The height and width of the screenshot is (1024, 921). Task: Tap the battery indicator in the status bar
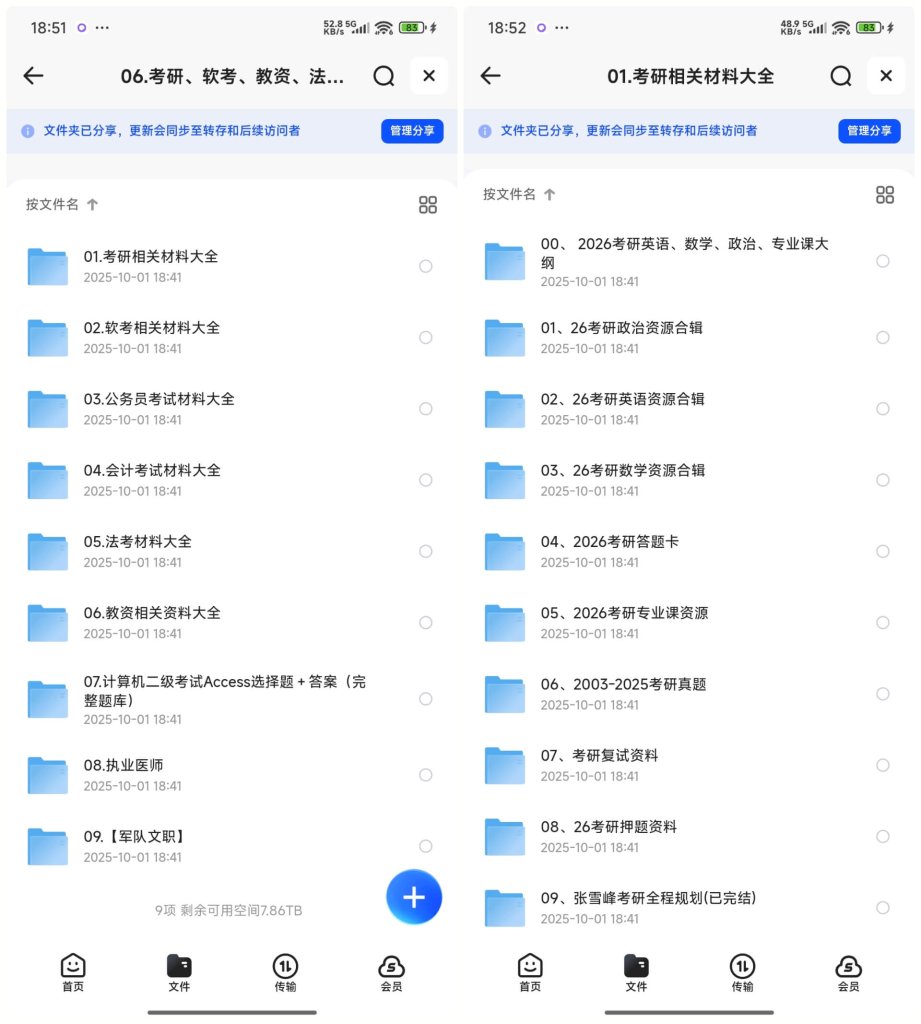(410, 28)
